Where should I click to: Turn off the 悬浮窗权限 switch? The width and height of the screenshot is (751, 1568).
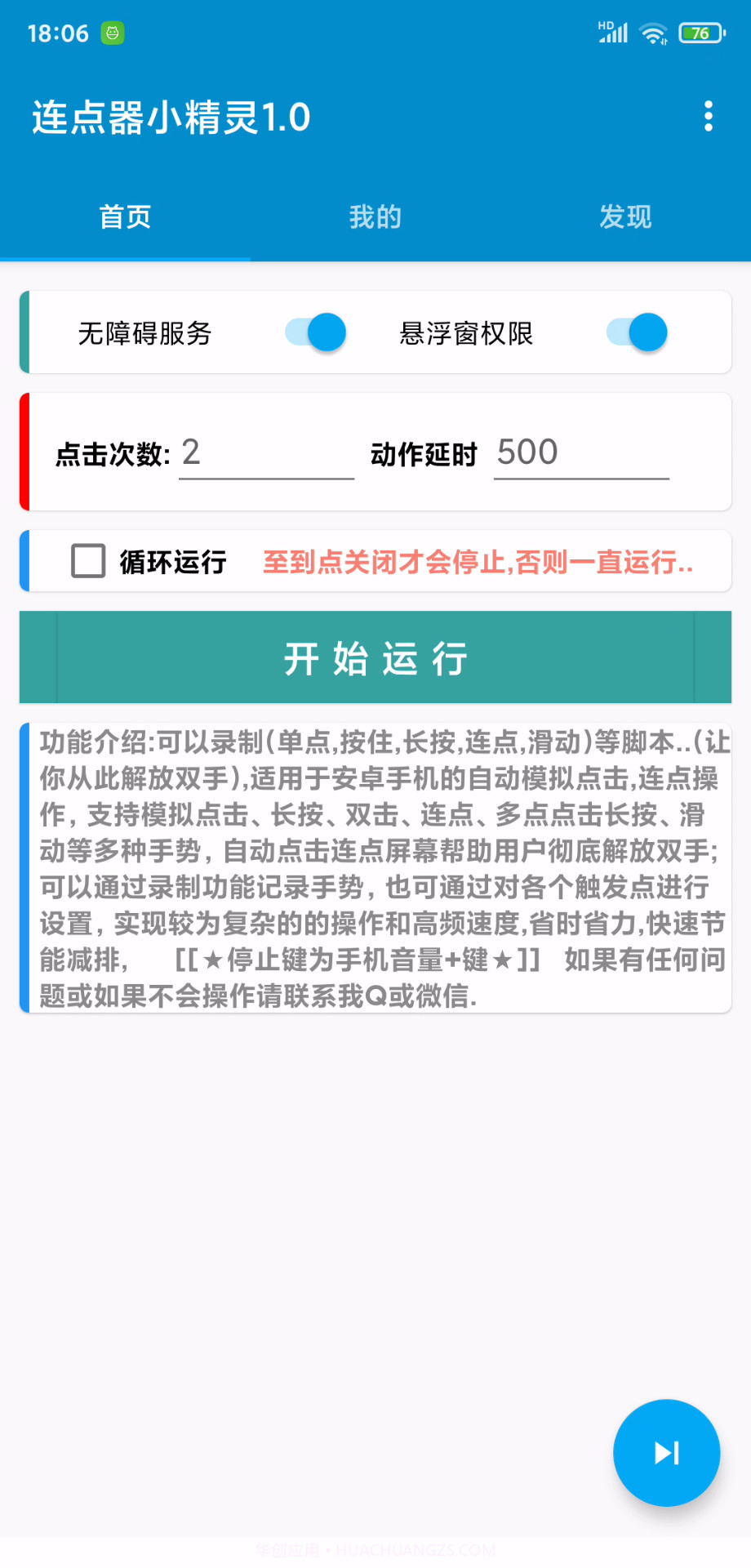(x=636, y=332)
